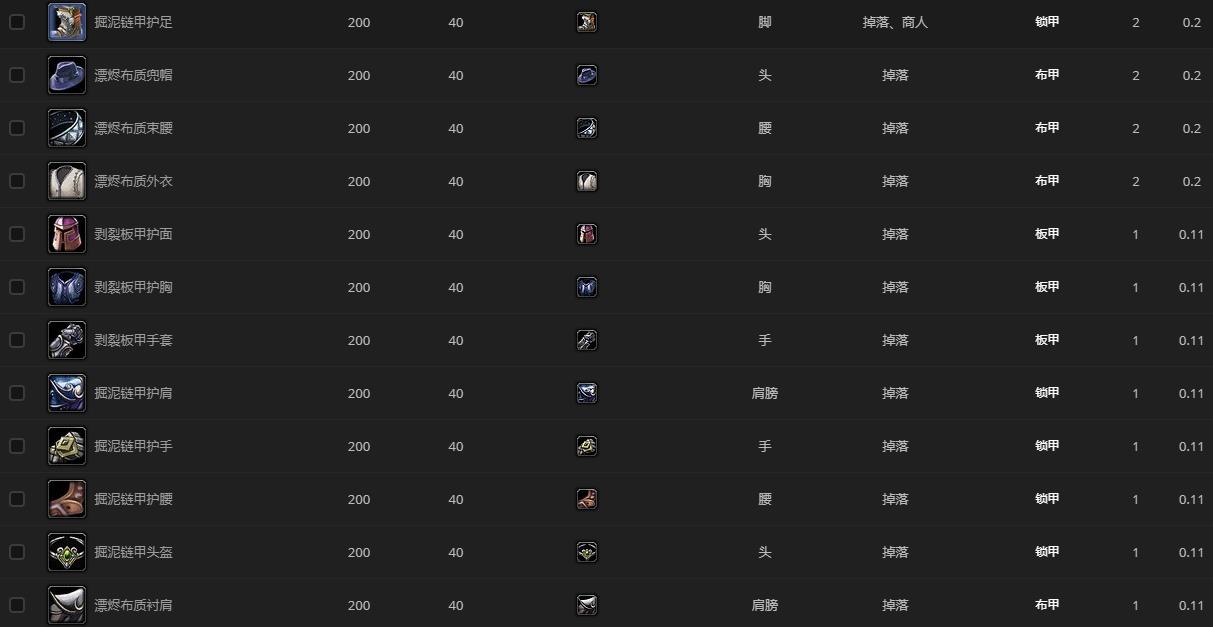Tick the checkbox for 漂烬布质兜帽
The width and height of the screenshot is (1213, 627).
click(17, 74)
